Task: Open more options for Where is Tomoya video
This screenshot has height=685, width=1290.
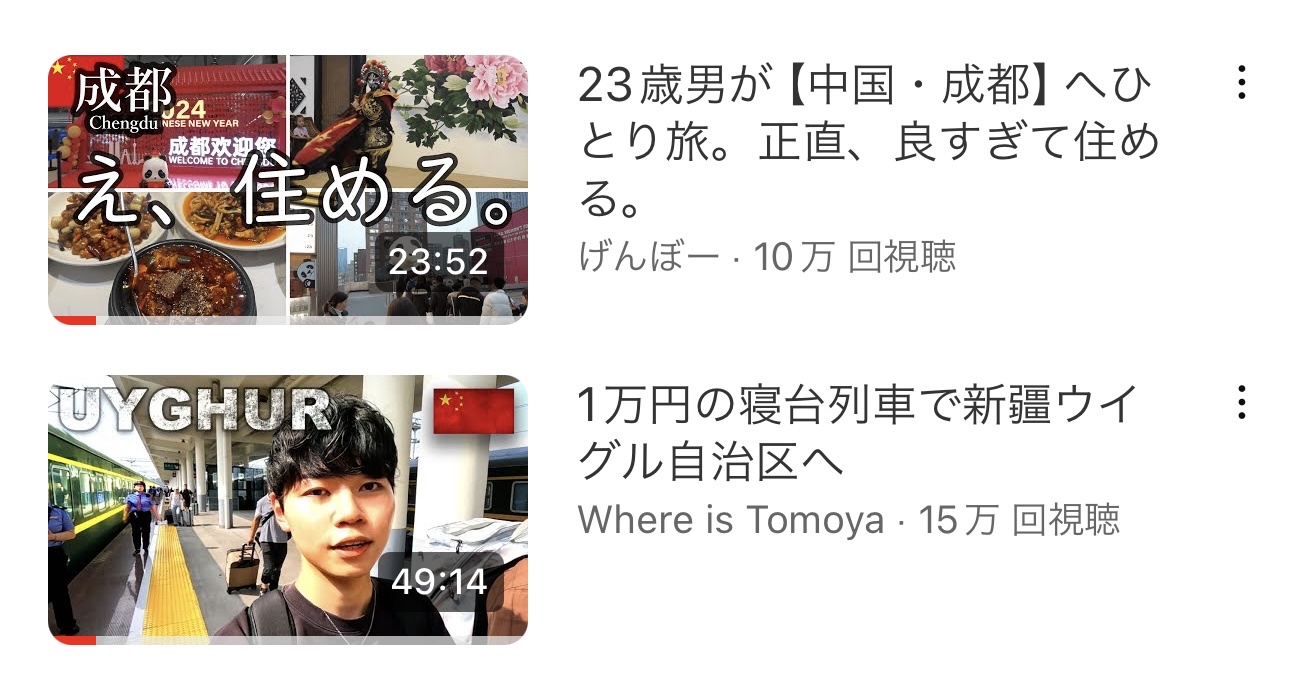Action: (x=1240, y=402)
